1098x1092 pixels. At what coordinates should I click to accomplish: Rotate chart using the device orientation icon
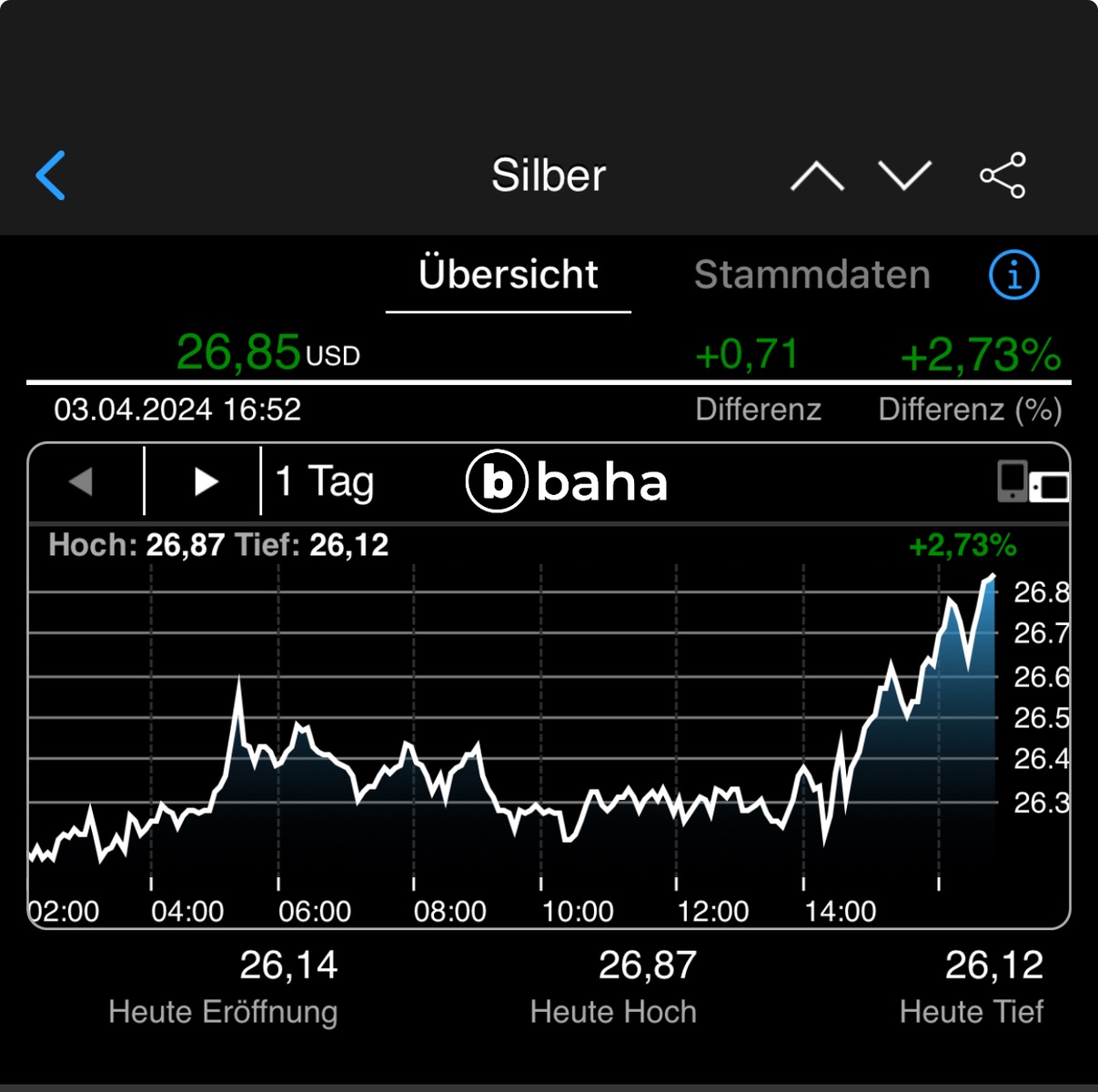click(x=1033, y=482)
